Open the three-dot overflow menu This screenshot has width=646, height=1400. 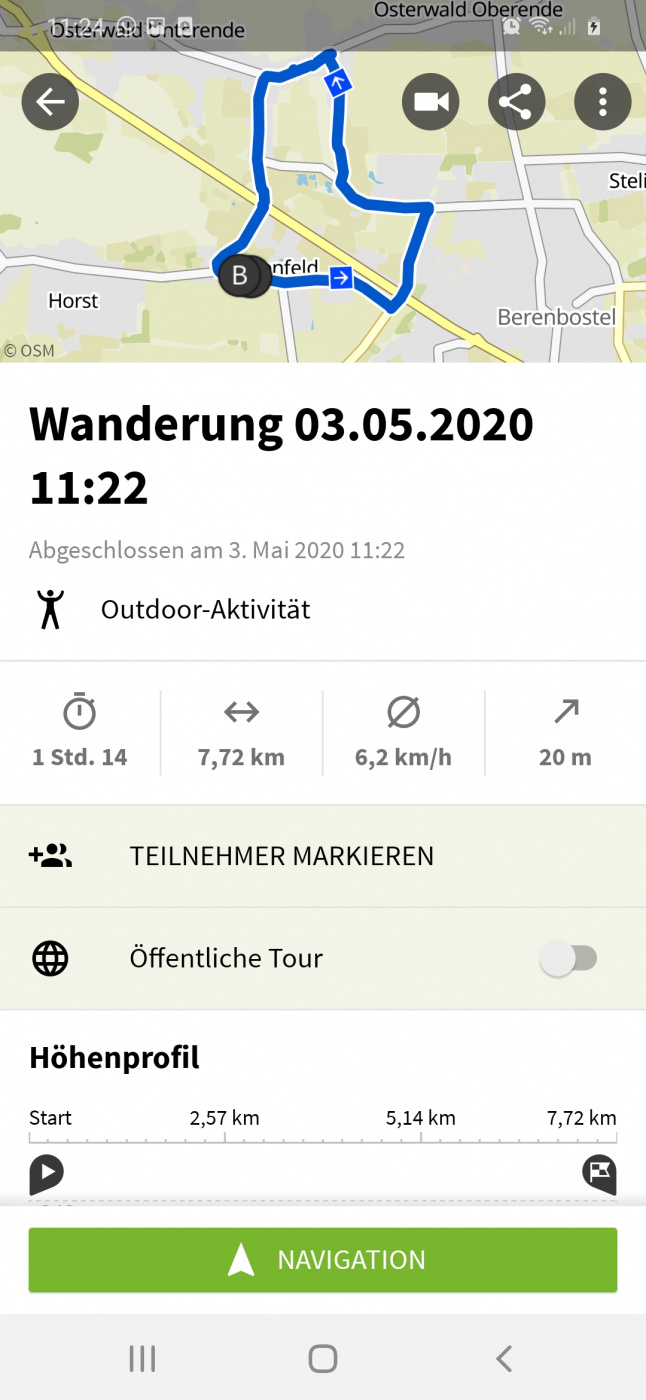(602, 102)
